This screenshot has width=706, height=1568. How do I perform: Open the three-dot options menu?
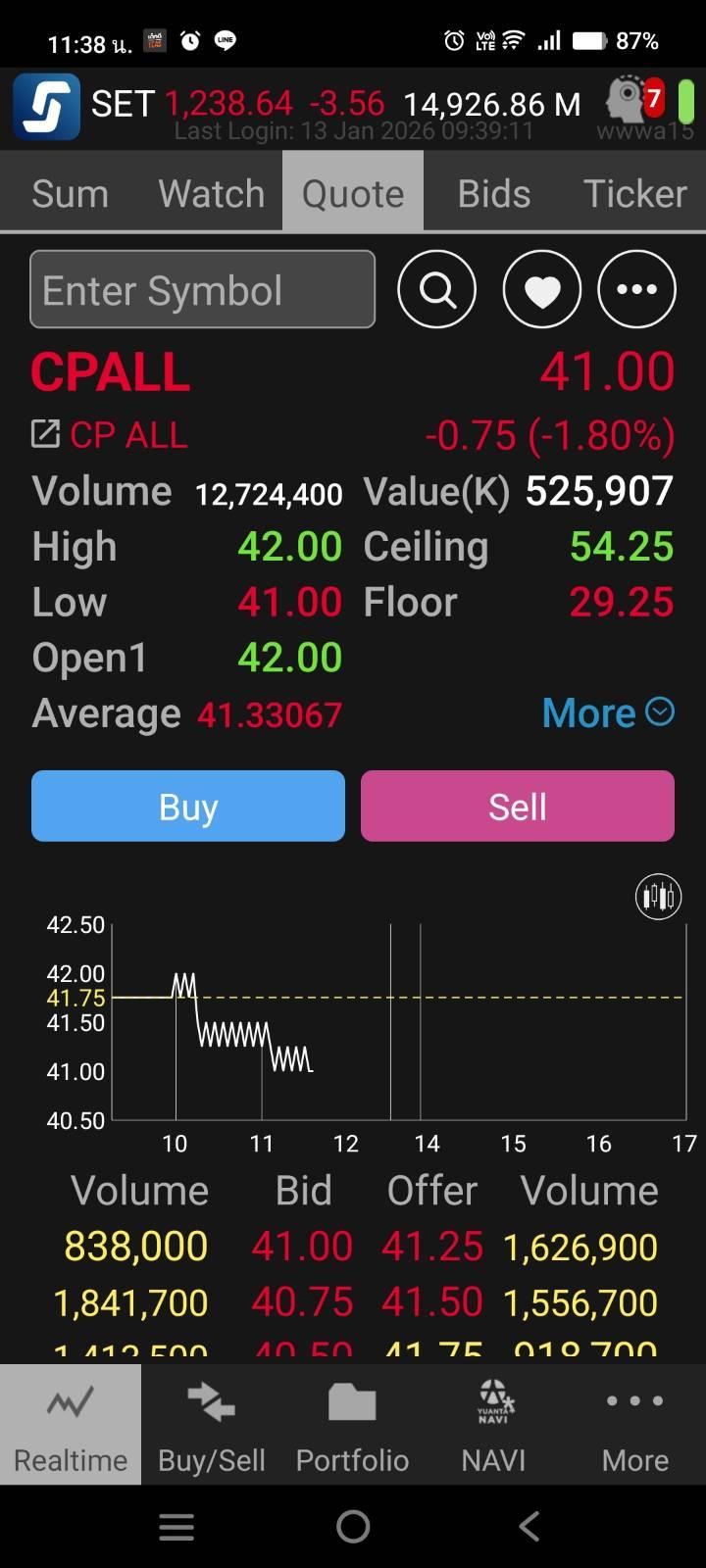(x=636, y=289)
